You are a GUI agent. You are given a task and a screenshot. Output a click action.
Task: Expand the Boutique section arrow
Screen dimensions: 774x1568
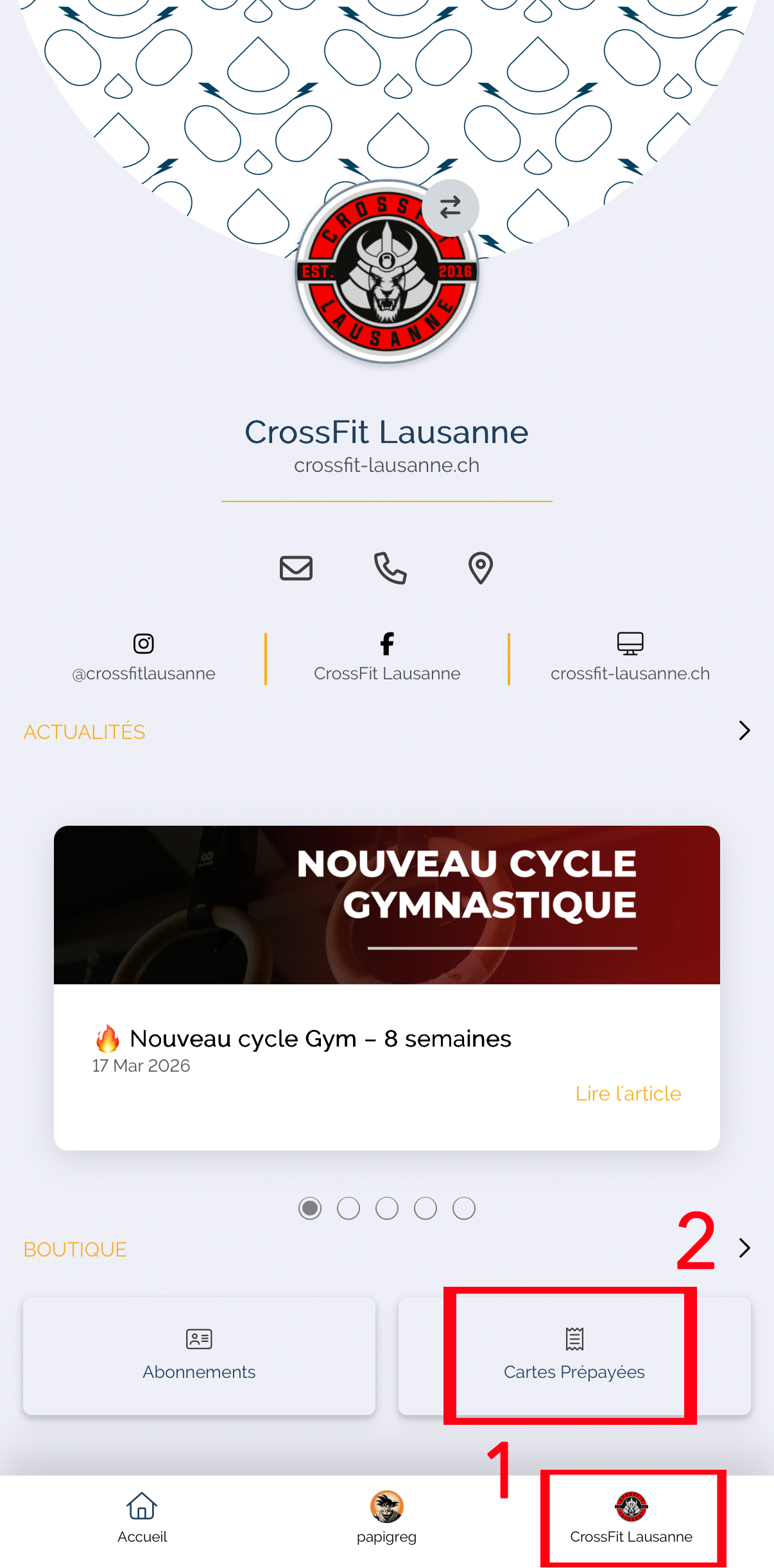click(x=744, y=1248)
